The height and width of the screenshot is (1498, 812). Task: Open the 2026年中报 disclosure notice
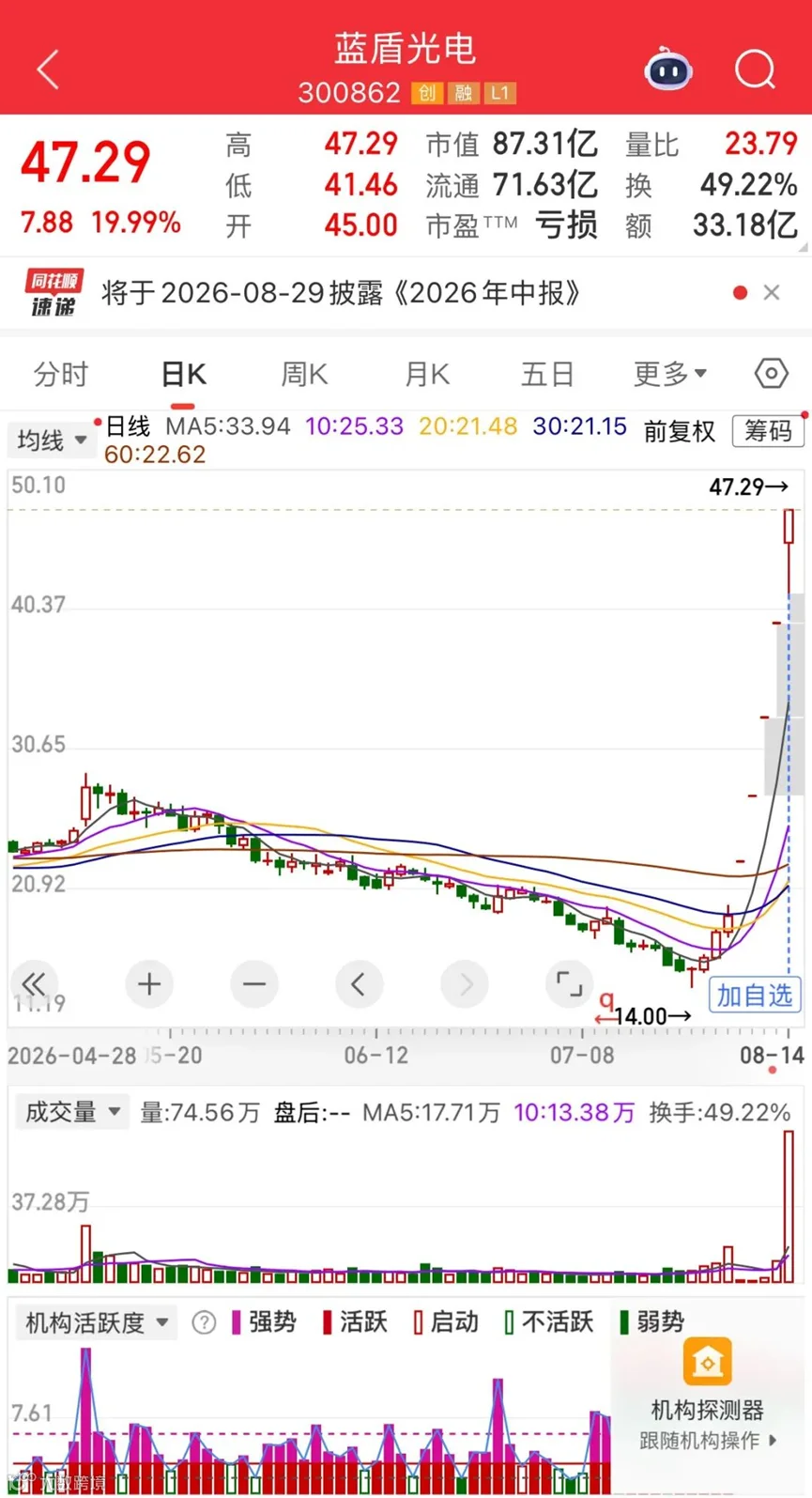(342, 293)
